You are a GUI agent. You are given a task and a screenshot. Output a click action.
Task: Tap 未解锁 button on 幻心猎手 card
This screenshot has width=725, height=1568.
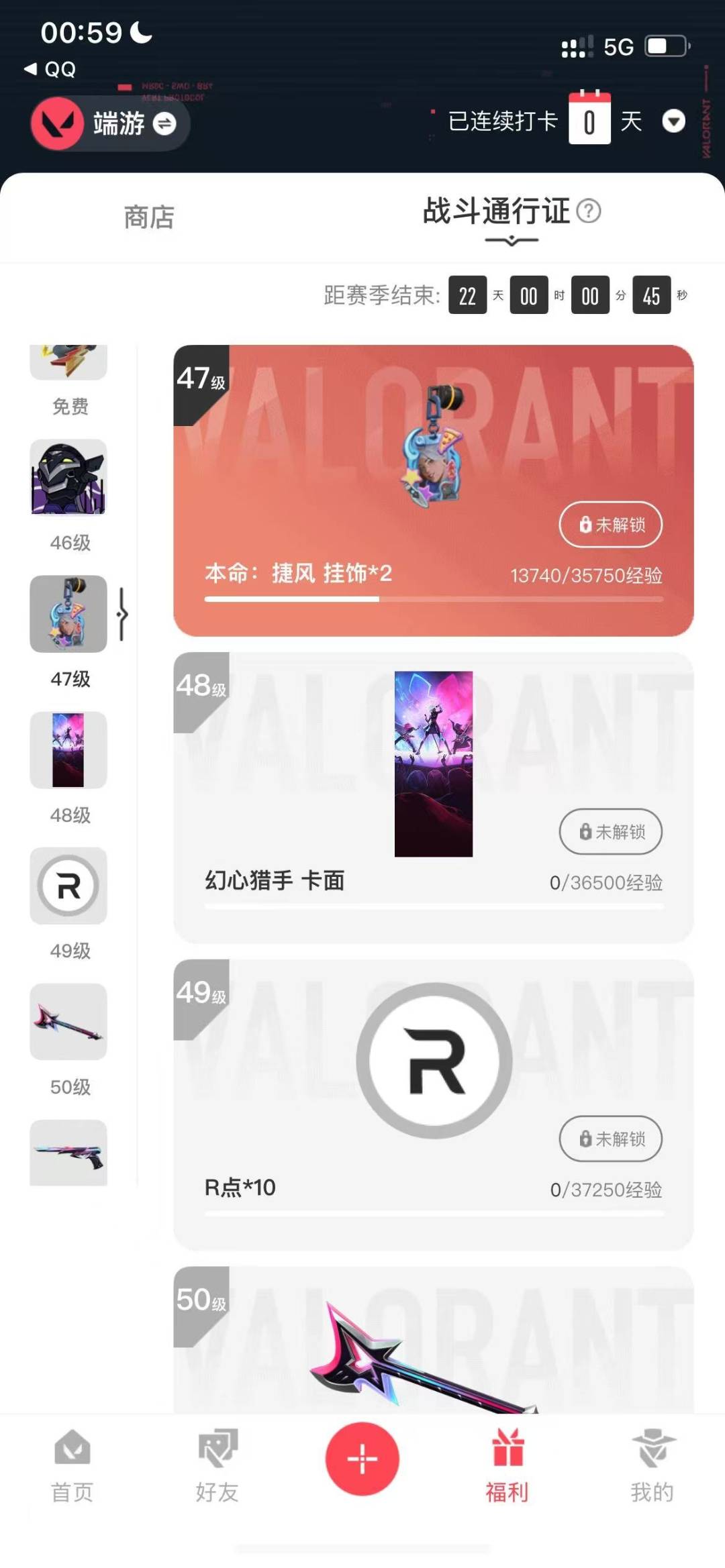[x=610, y=832]
